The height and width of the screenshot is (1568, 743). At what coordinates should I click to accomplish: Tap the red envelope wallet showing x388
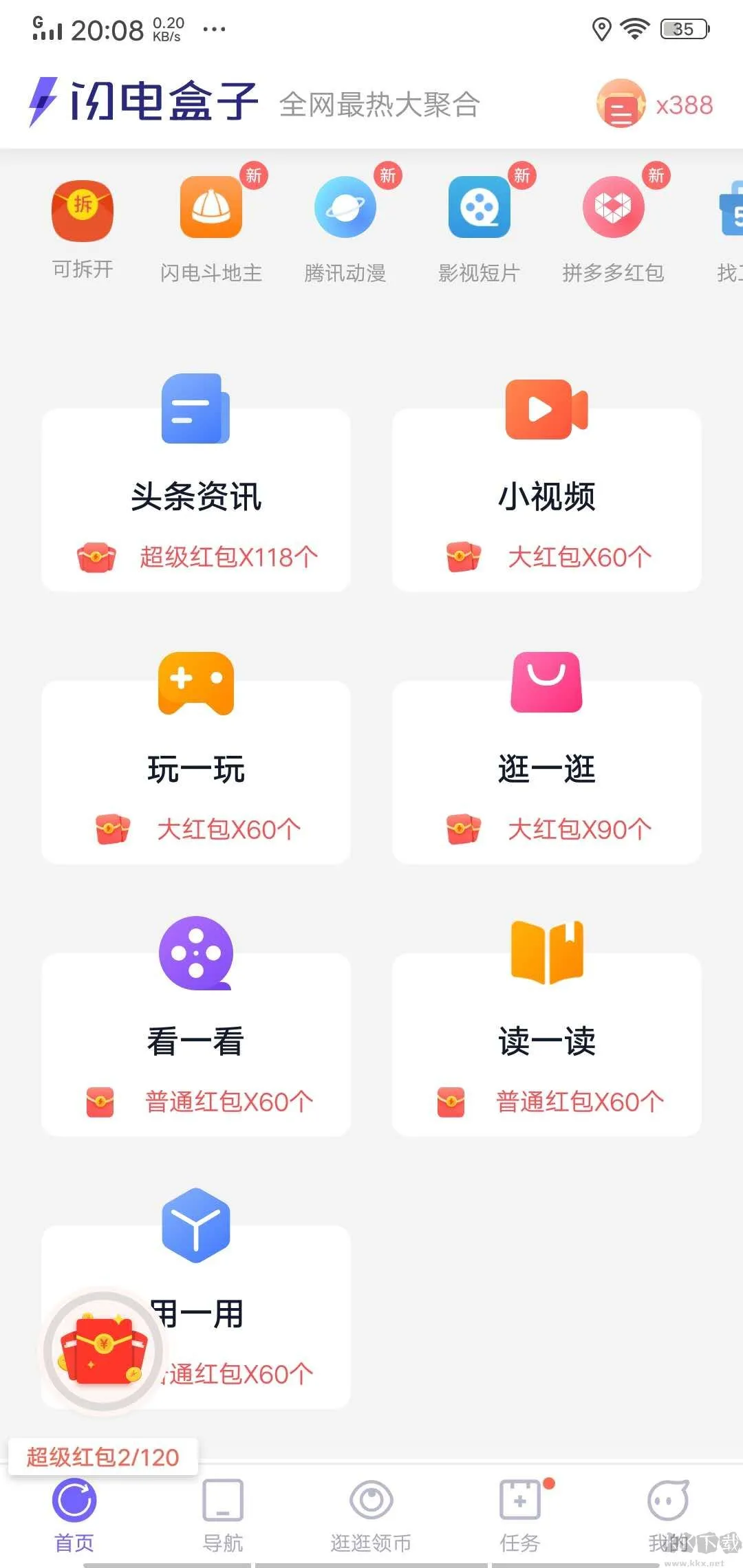tap(619, 105)
